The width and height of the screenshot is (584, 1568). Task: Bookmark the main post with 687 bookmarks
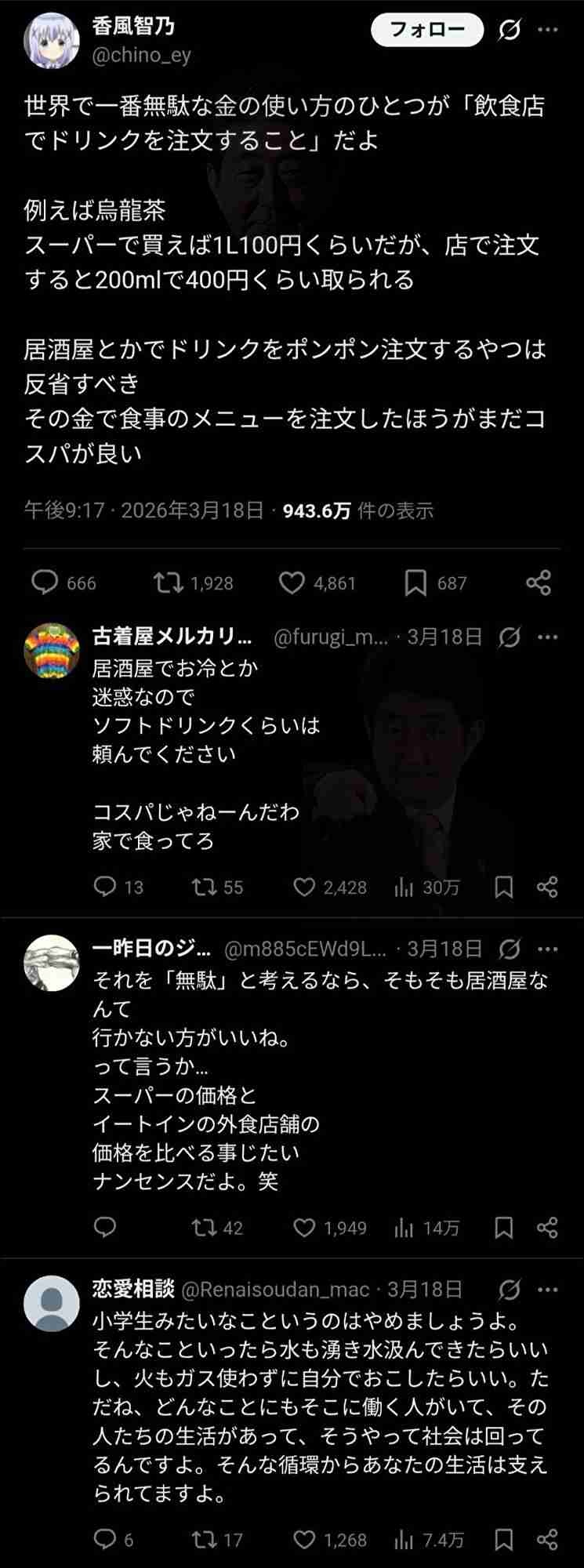click(415, 583)
